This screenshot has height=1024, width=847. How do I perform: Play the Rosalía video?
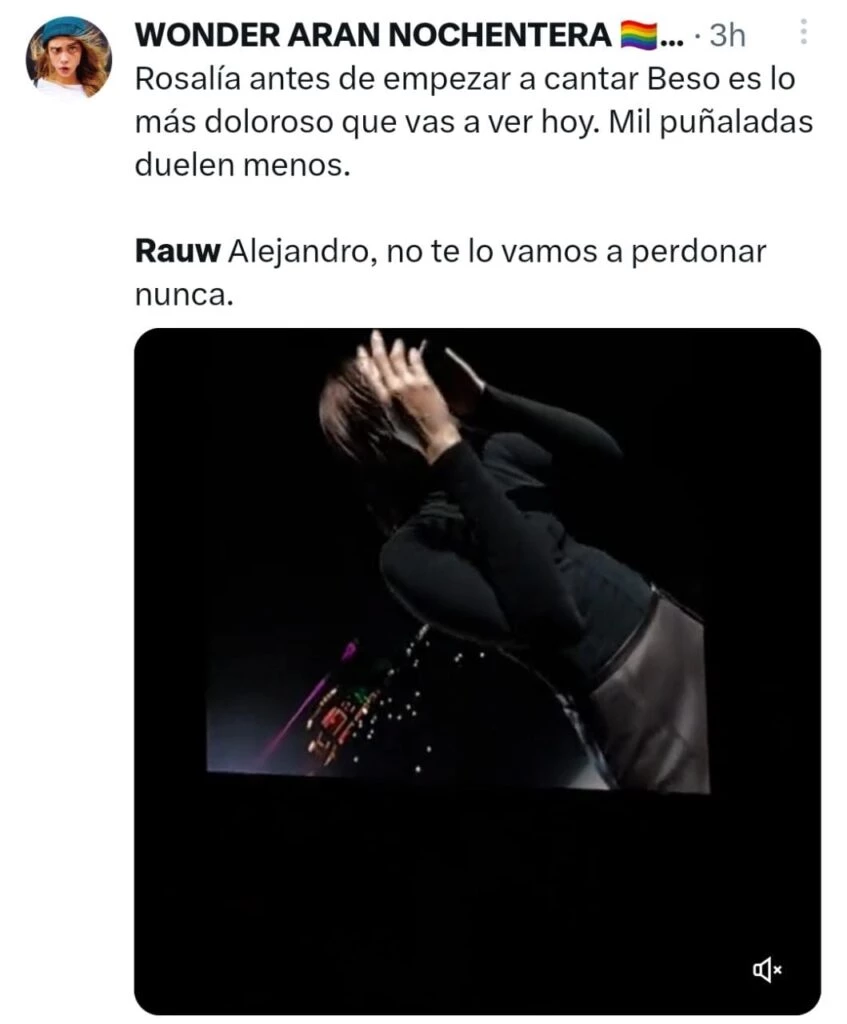[477, 670]
